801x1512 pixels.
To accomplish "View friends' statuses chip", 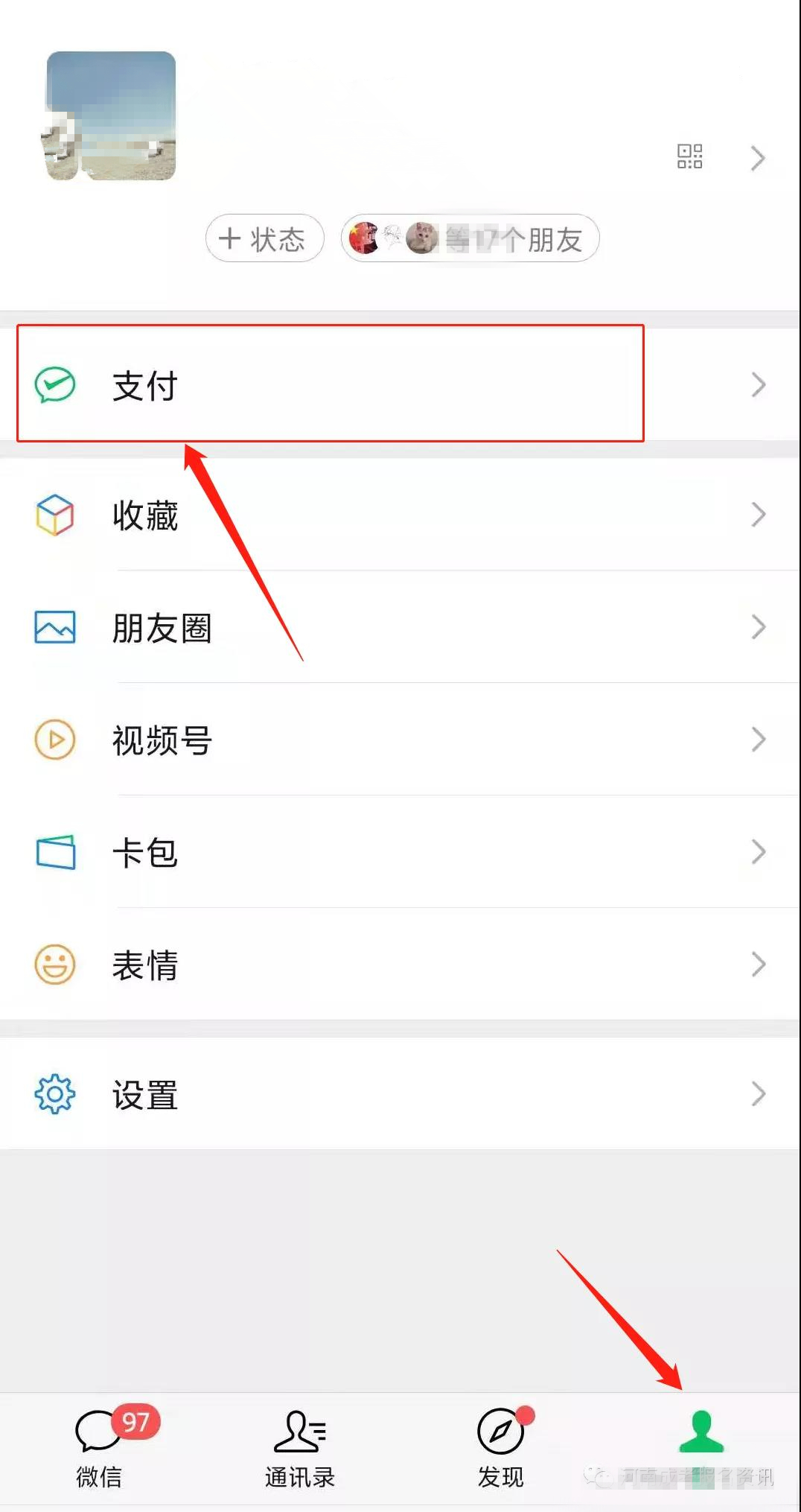I will (x=470, y=238).
